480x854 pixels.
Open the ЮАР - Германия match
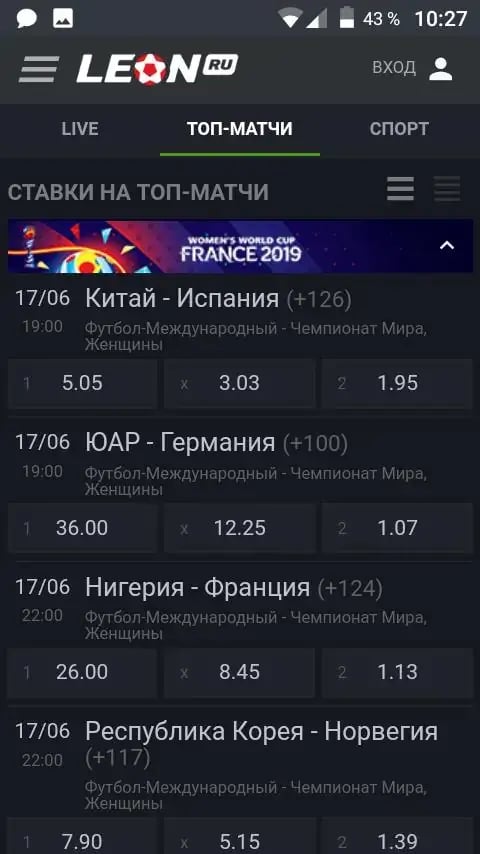coord(180,443)
